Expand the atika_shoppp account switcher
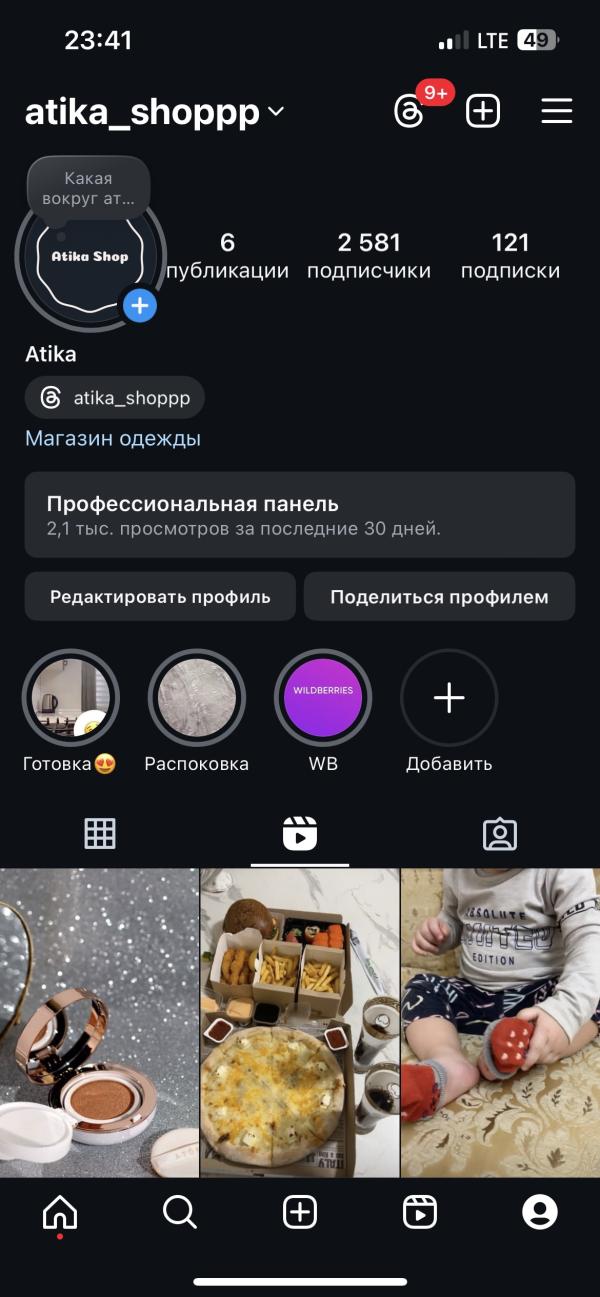The image size is (600, 1297). coord(154,113)
